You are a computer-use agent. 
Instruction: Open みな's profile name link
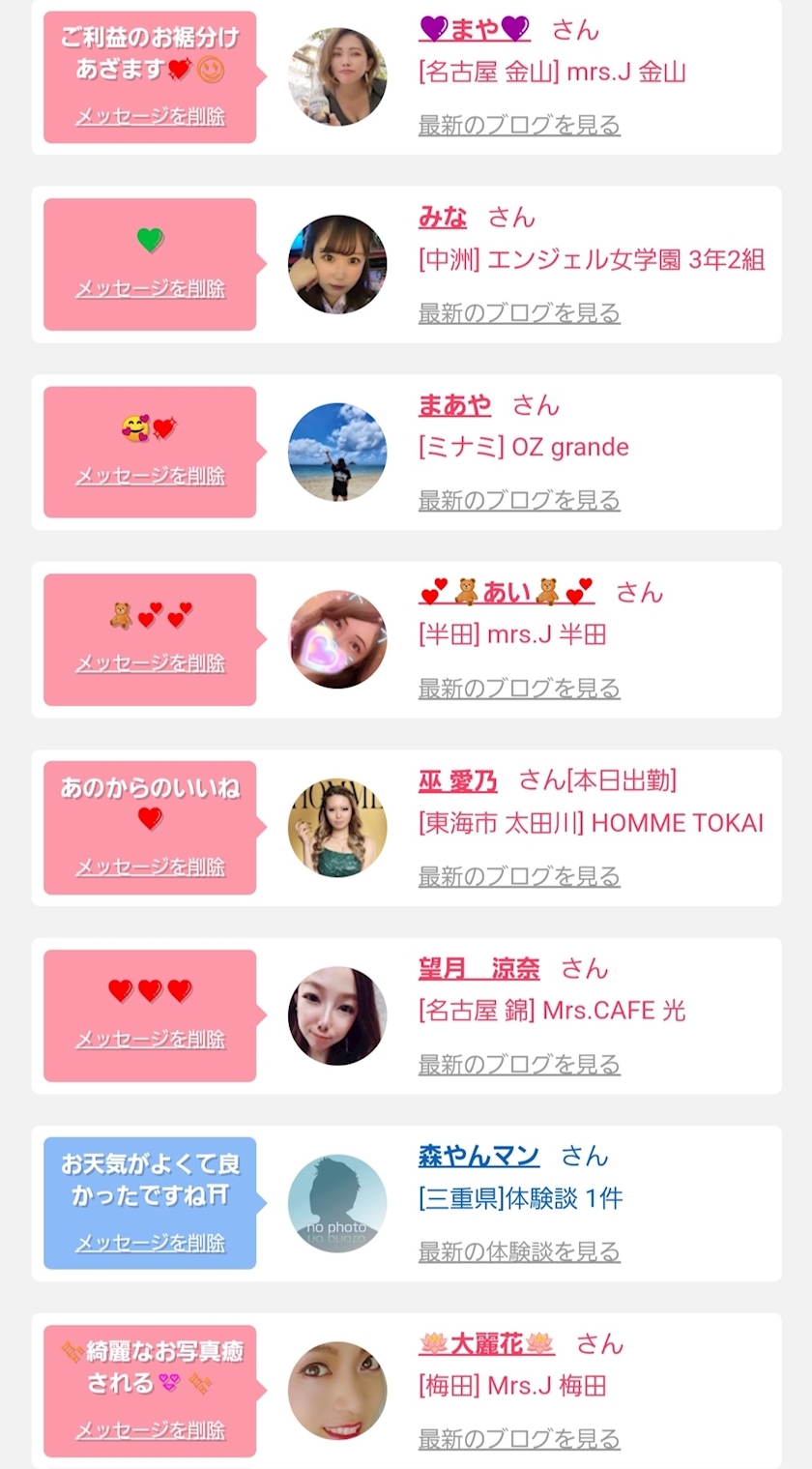[x=443, y=217]
